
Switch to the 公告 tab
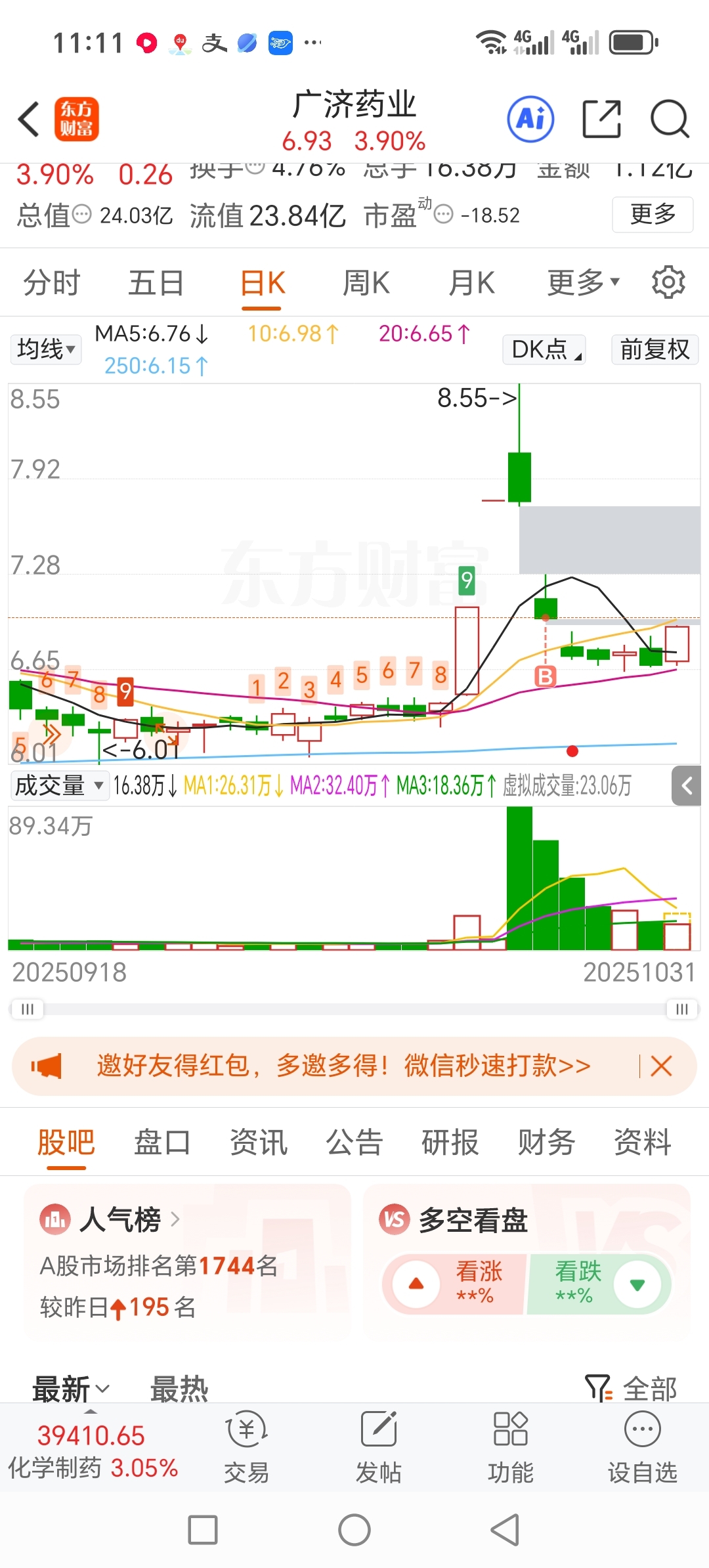click(x=354, y=1142)
